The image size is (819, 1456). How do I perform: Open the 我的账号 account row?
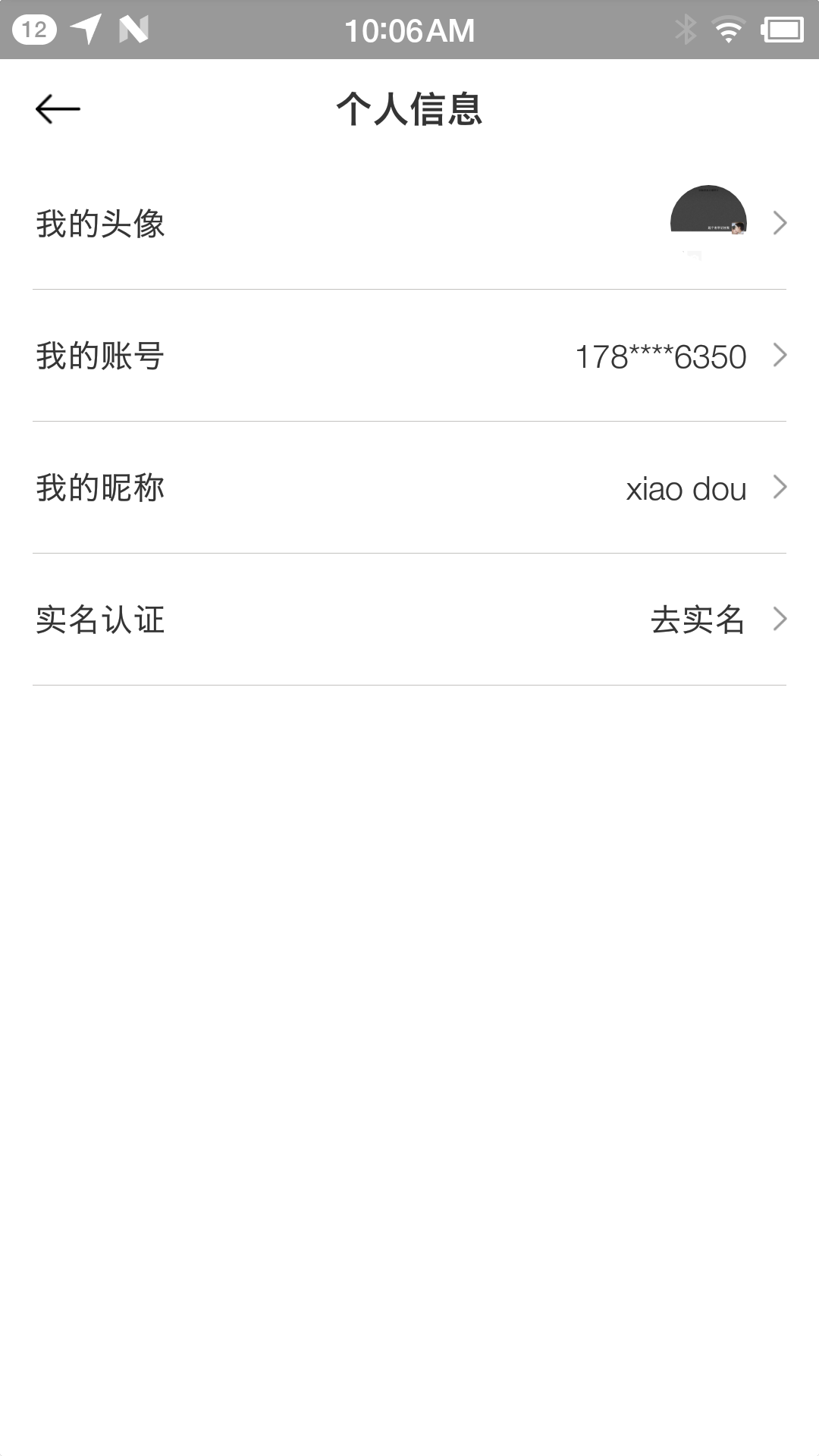point(409,356)
